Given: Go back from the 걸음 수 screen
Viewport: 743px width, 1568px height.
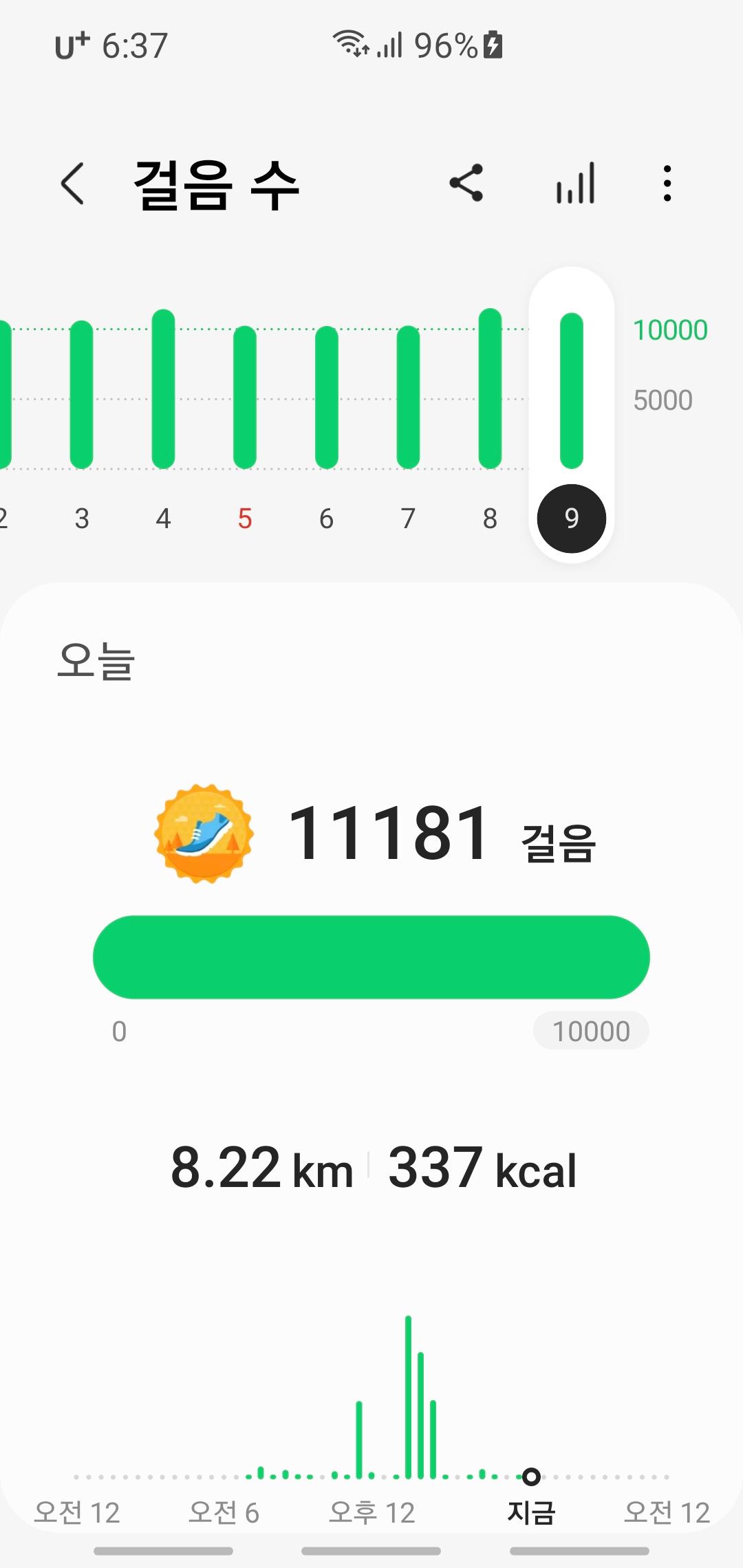Looking at the screenshot, I should (73, 184).
